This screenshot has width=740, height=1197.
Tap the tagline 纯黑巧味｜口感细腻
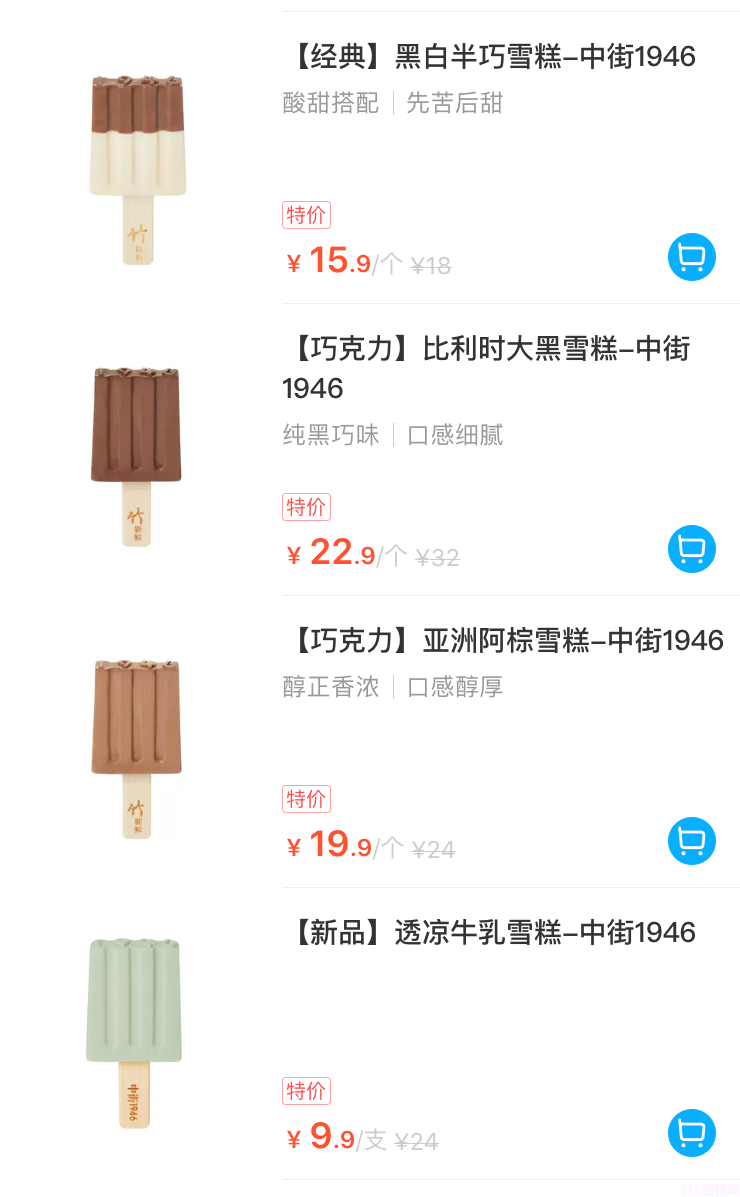coord(392,434)
